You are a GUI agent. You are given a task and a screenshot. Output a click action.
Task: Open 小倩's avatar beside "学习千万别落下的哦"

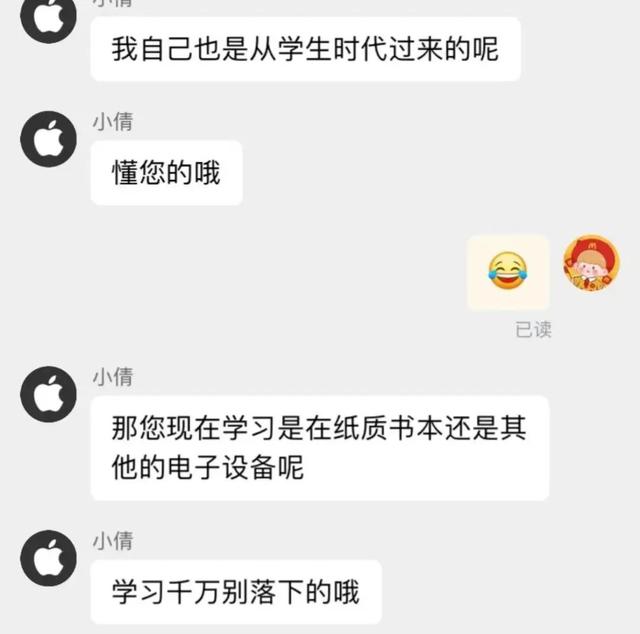48,559
